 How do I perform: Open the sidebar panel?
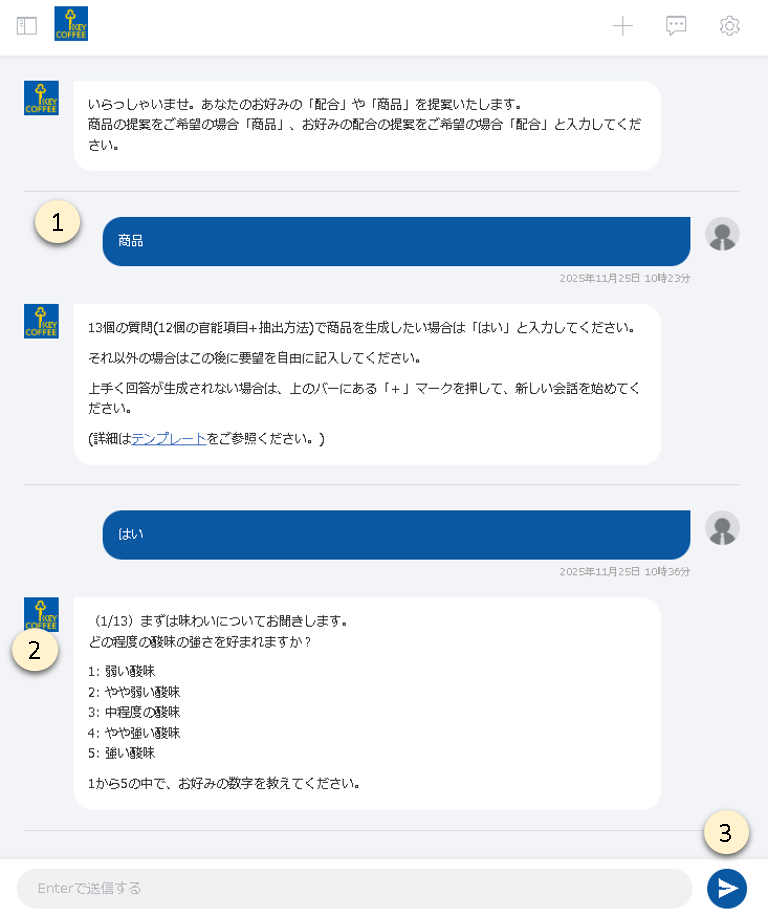click(x=27, y=26)
